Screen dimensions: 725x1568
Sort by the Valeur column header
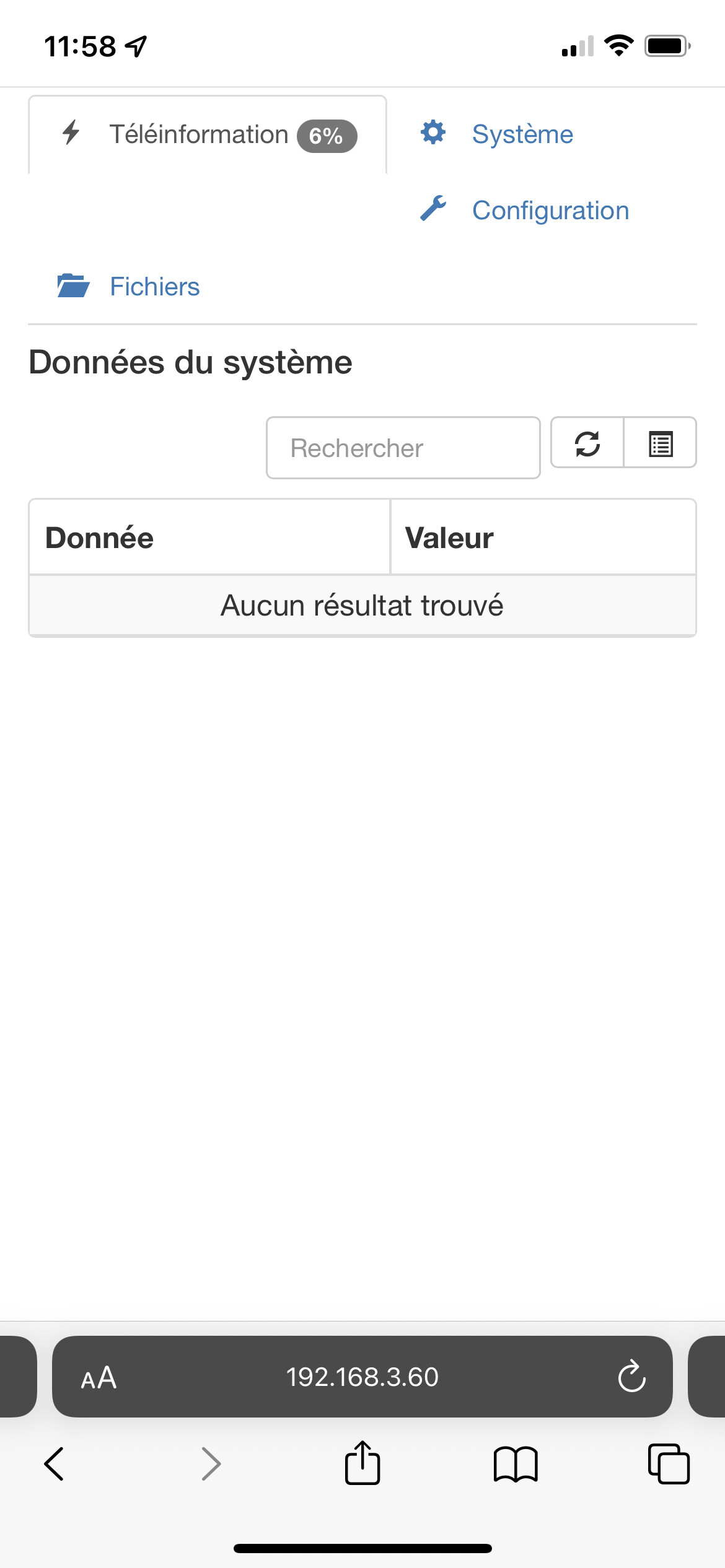tap(543, 538)
